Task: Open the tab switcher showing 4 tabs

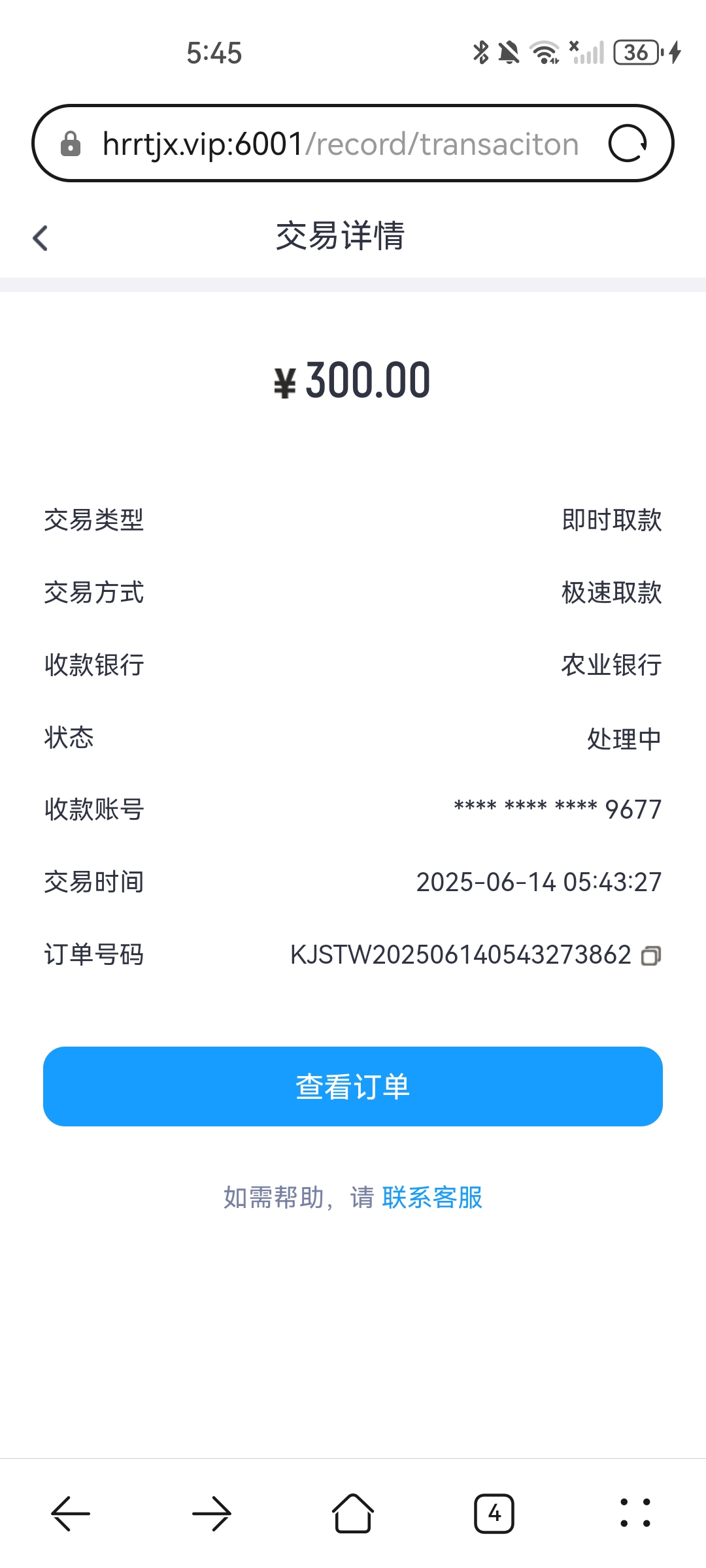Action: pyautogui.click(x=494, y=1513)
